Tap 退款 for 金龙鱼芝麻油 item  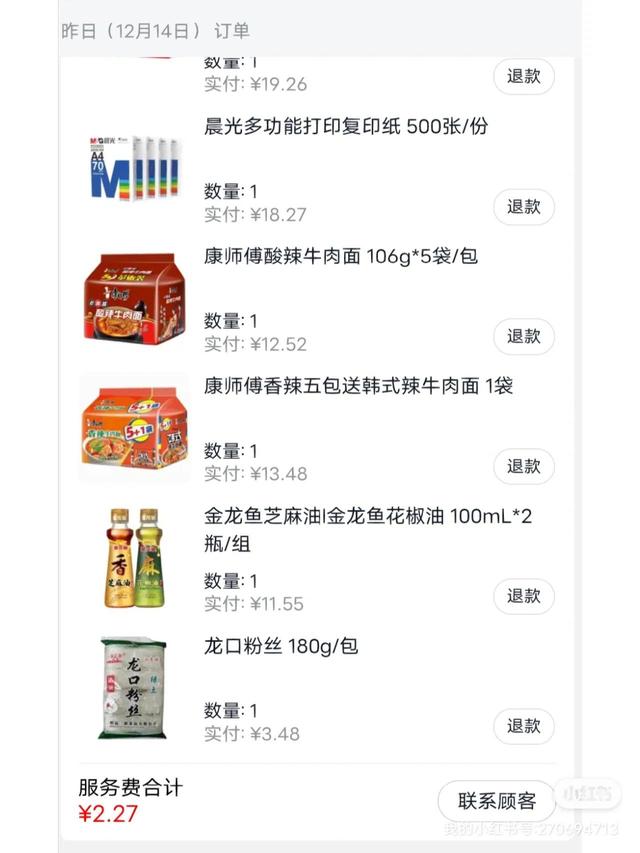coord(523,596)
